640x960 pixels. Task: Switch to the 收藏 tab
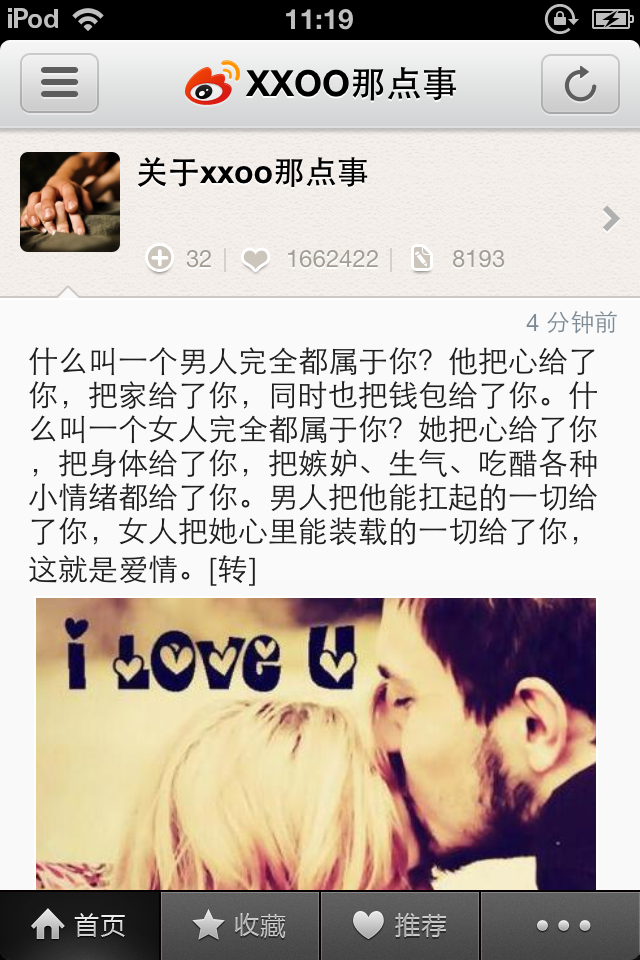[240, 925]
